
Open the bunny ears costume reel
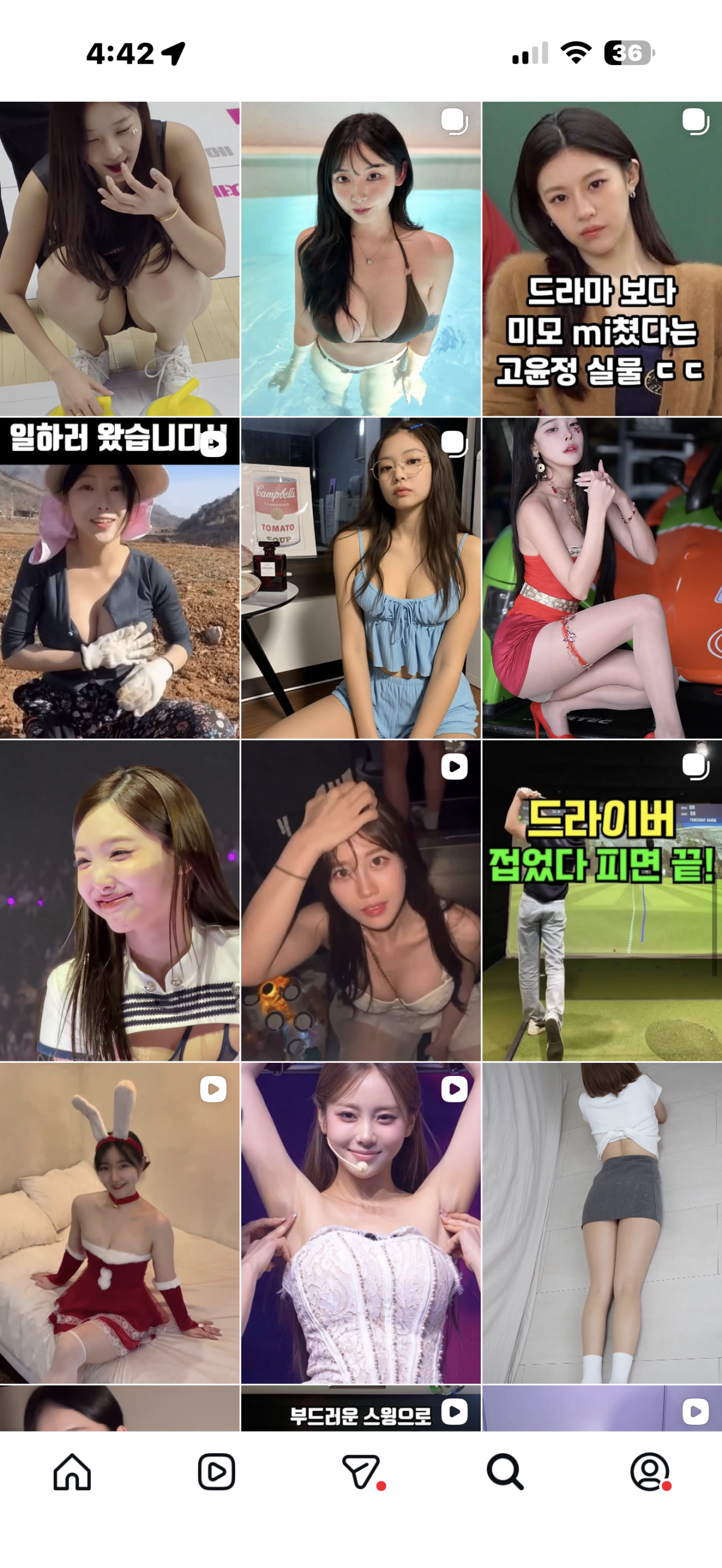(119, 1223)
